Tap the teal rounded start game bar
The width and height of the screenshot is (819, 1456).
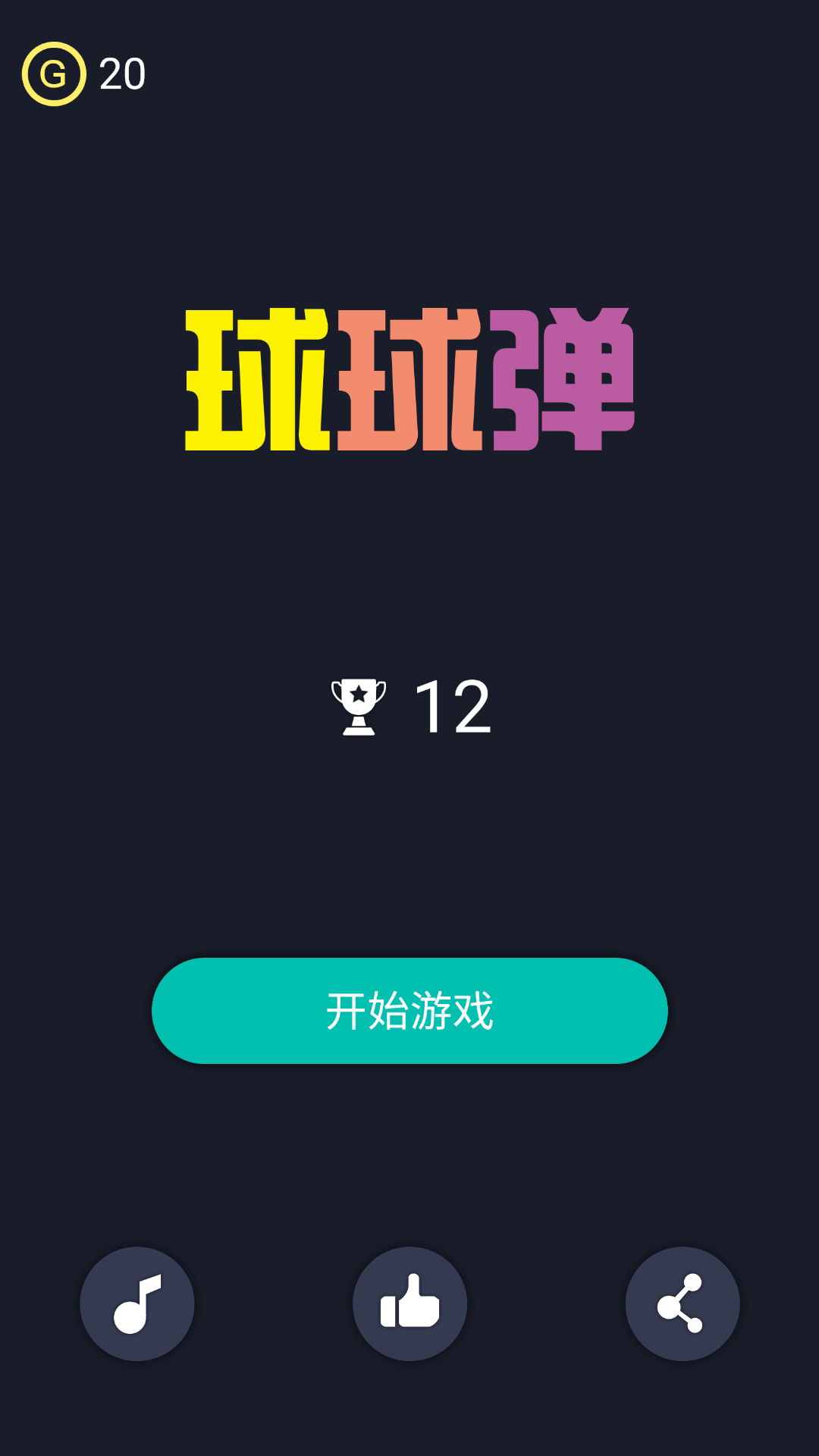(x=409, y=1009)
